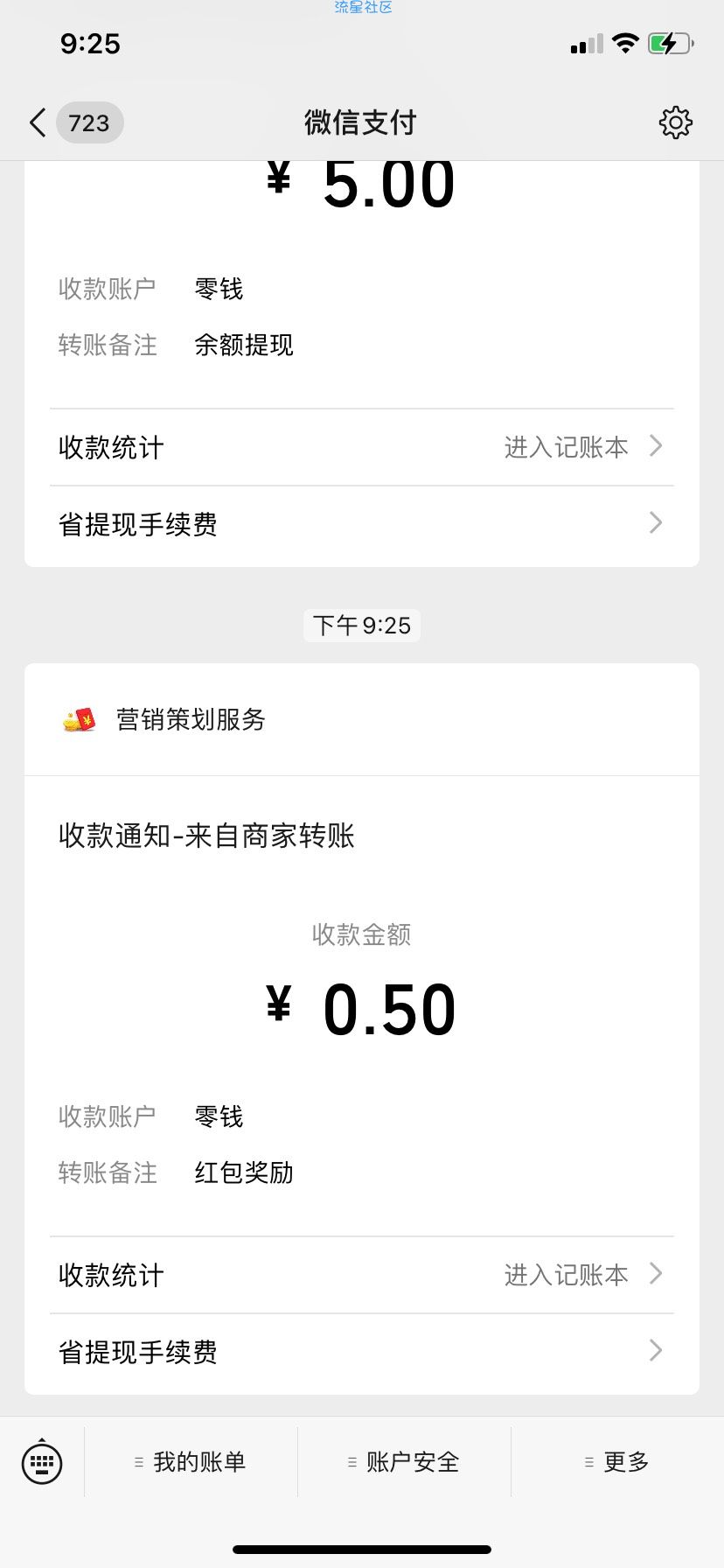Open the 更多 menu
Viewport: 724px width, 1568px height.
(x=617, y=1461)
